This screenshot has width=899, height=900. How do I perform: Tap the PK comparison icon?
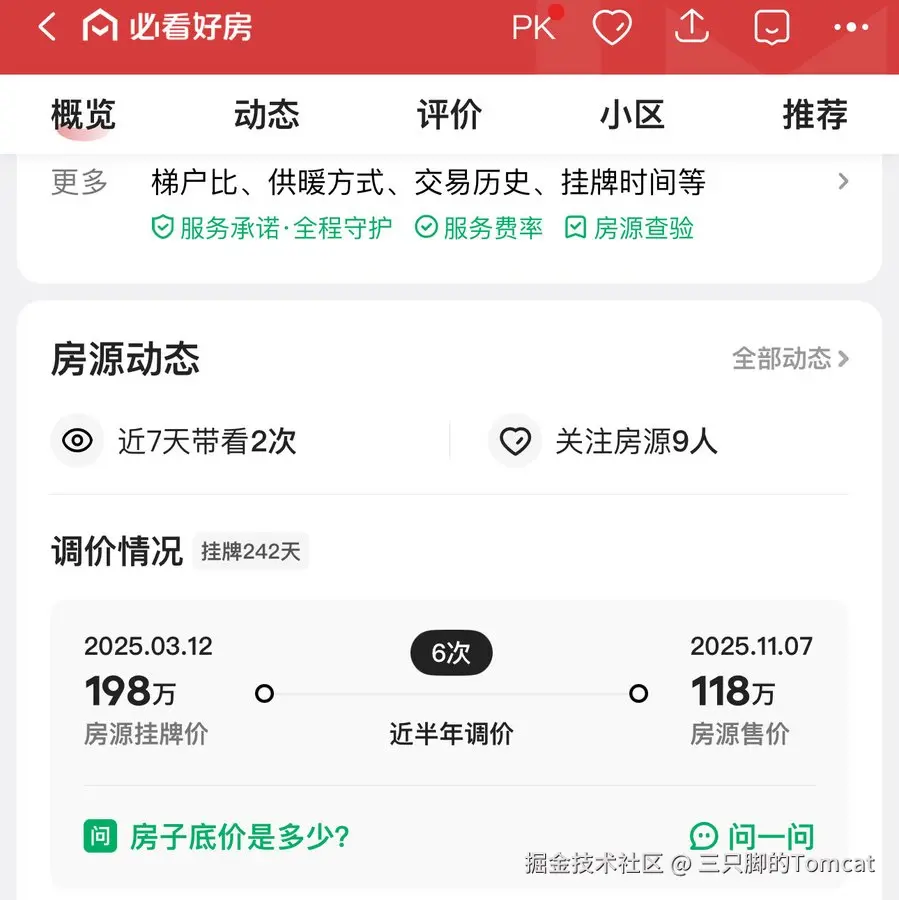533,28
